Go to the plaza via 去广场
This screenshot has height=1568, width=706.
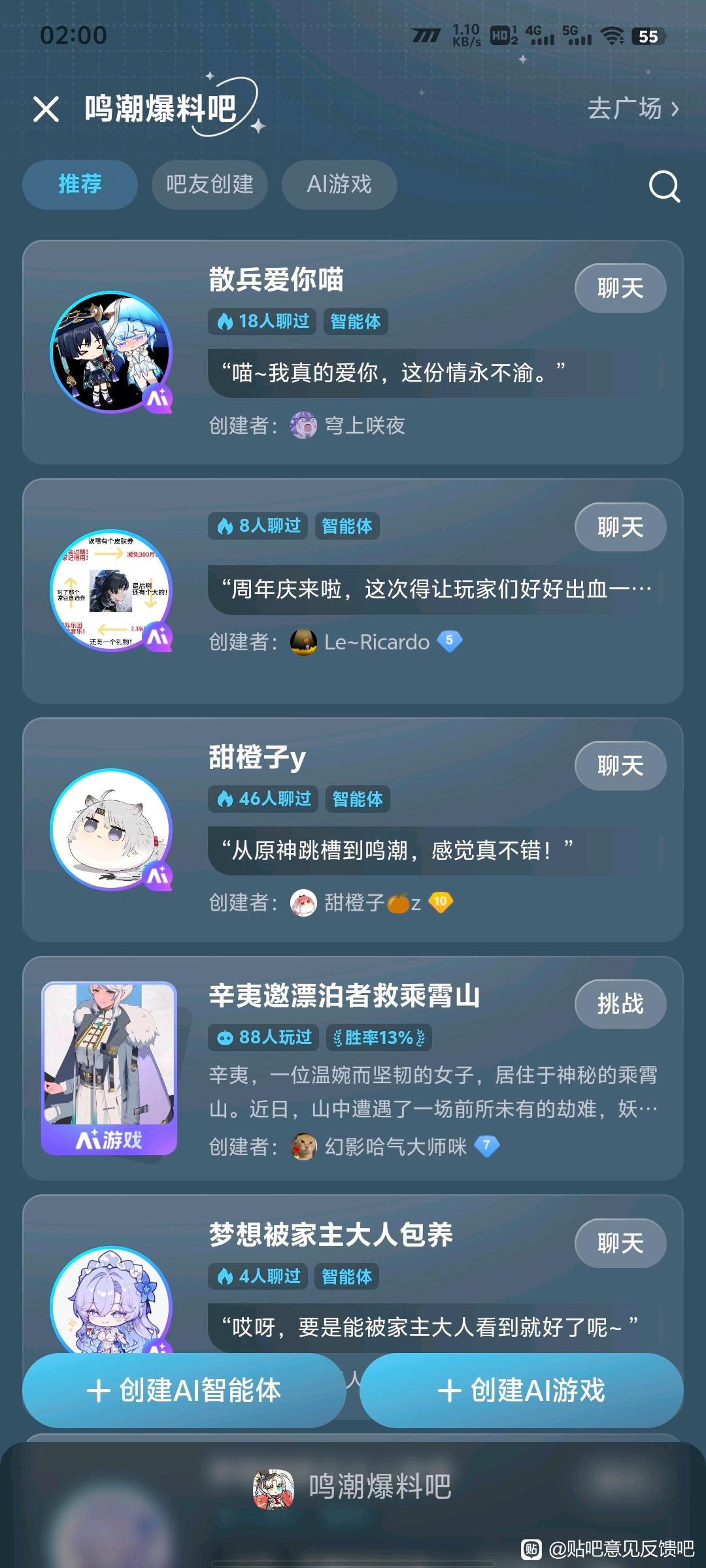[x=633, y=108]
